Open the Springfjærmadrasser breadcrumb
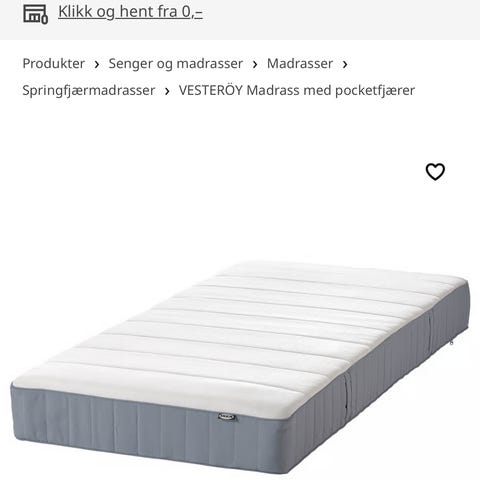The height and width of the screenshot is (480, 480). coord(89,90)
